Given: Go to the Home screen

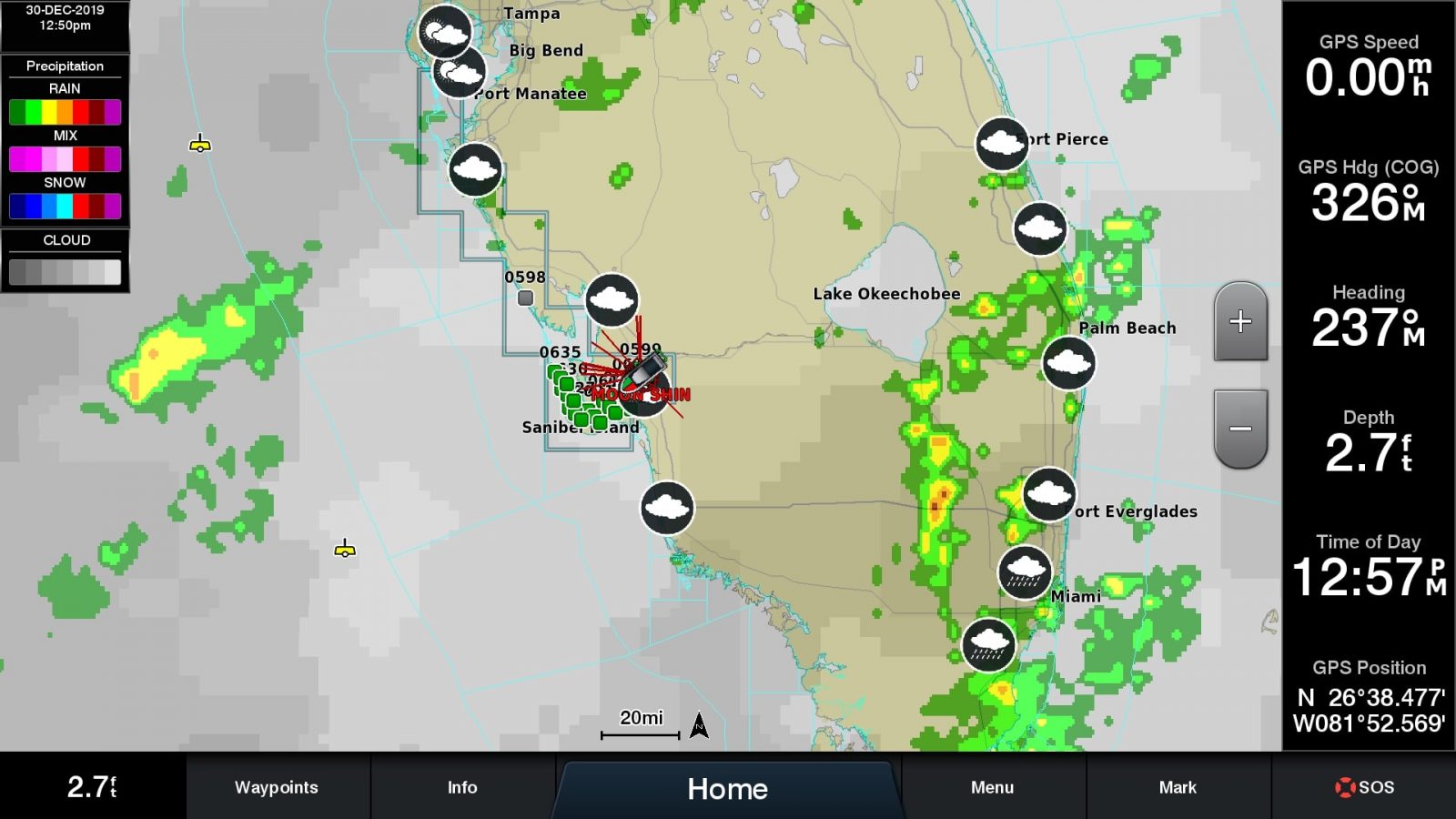Looking at the screenshot, I should 727,788.
